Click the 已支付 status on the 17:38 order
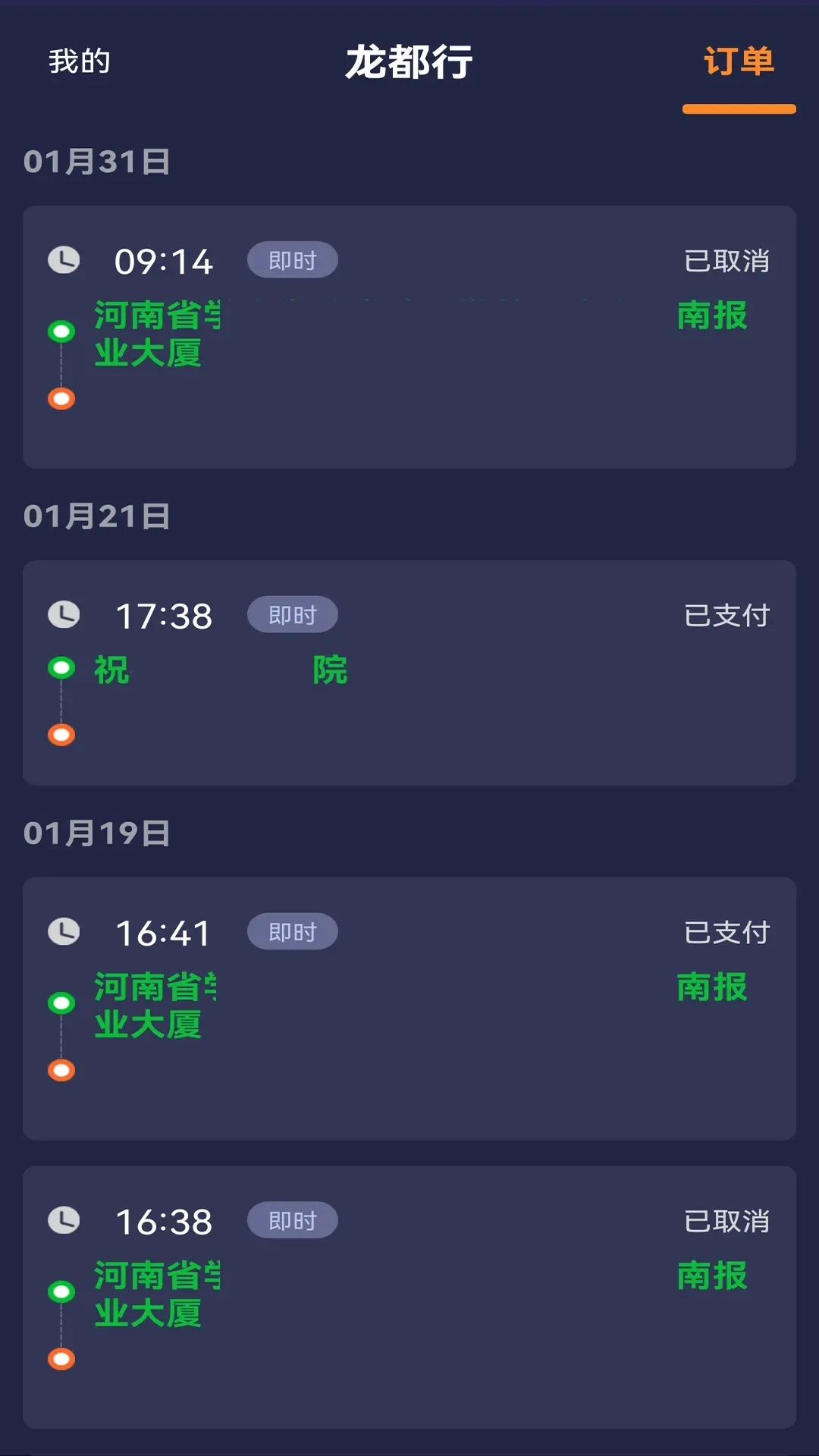Viewport: 819px width, 1456px height. click(726, 615)
